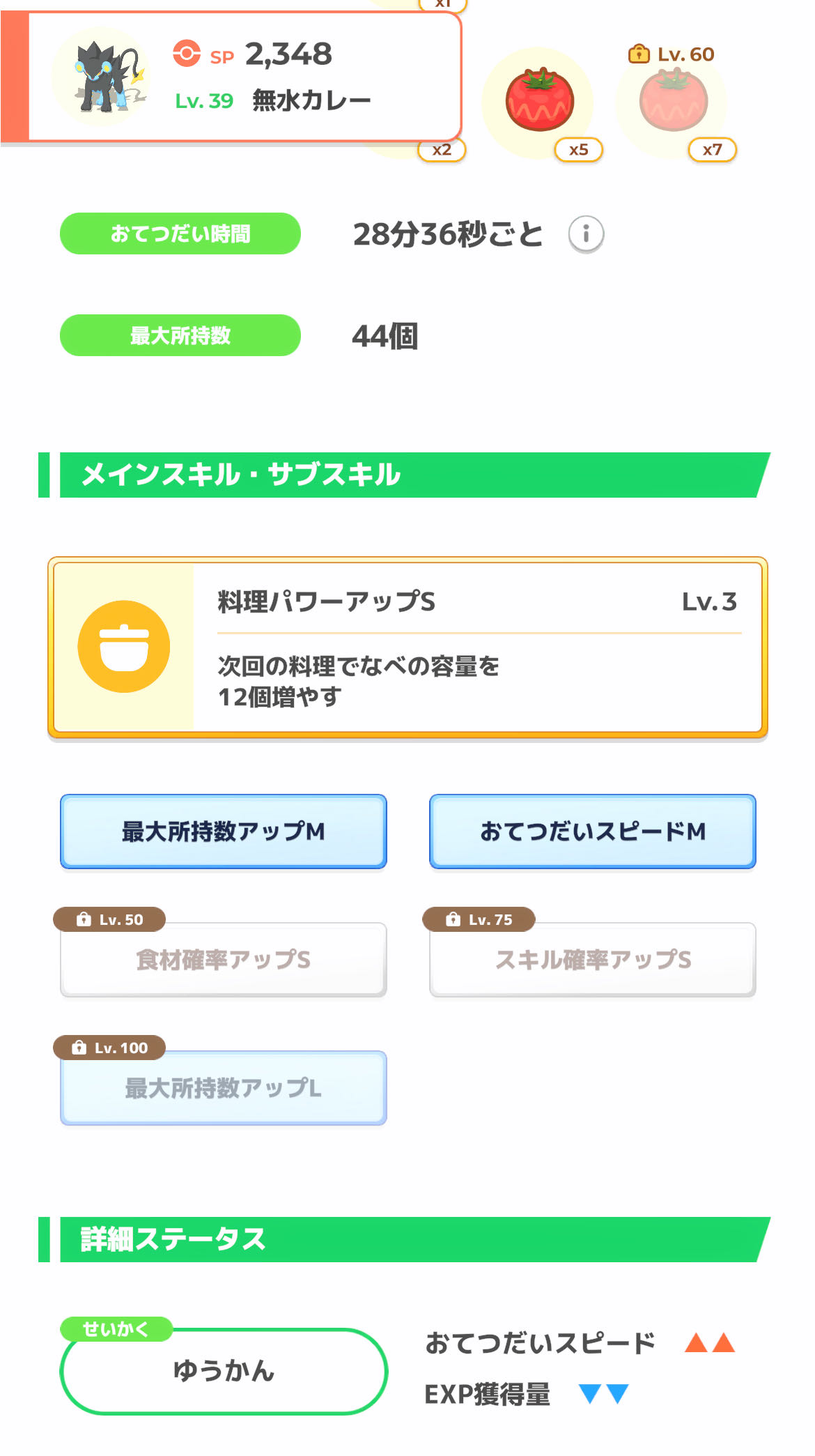The height and width of the screenshot is (1456, 815).
Task: Tap the info icon beside おてつだい時間
Action: tap(586, 234)
